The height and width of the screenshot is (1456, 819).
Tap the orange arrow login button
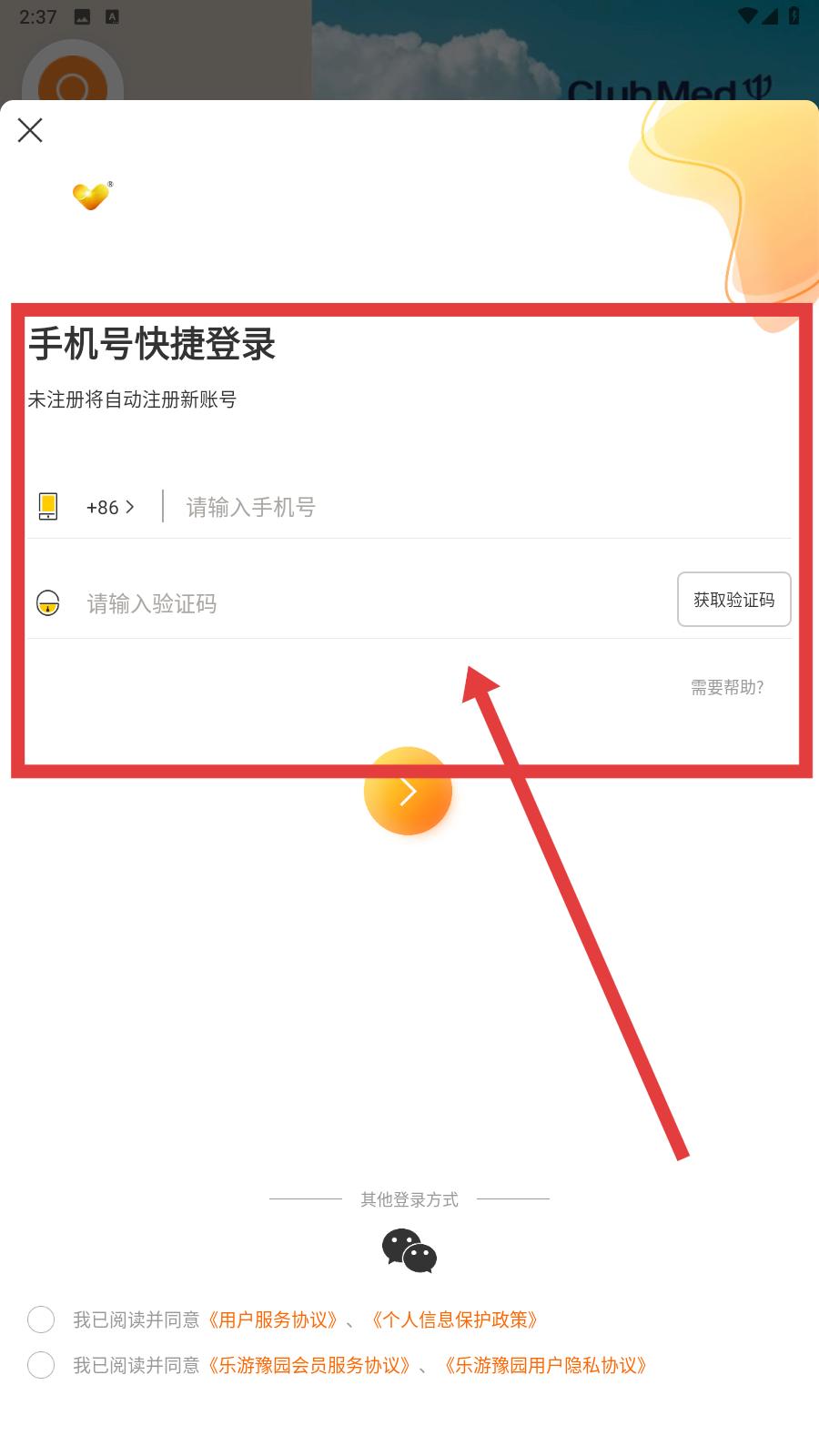(408, 791)
